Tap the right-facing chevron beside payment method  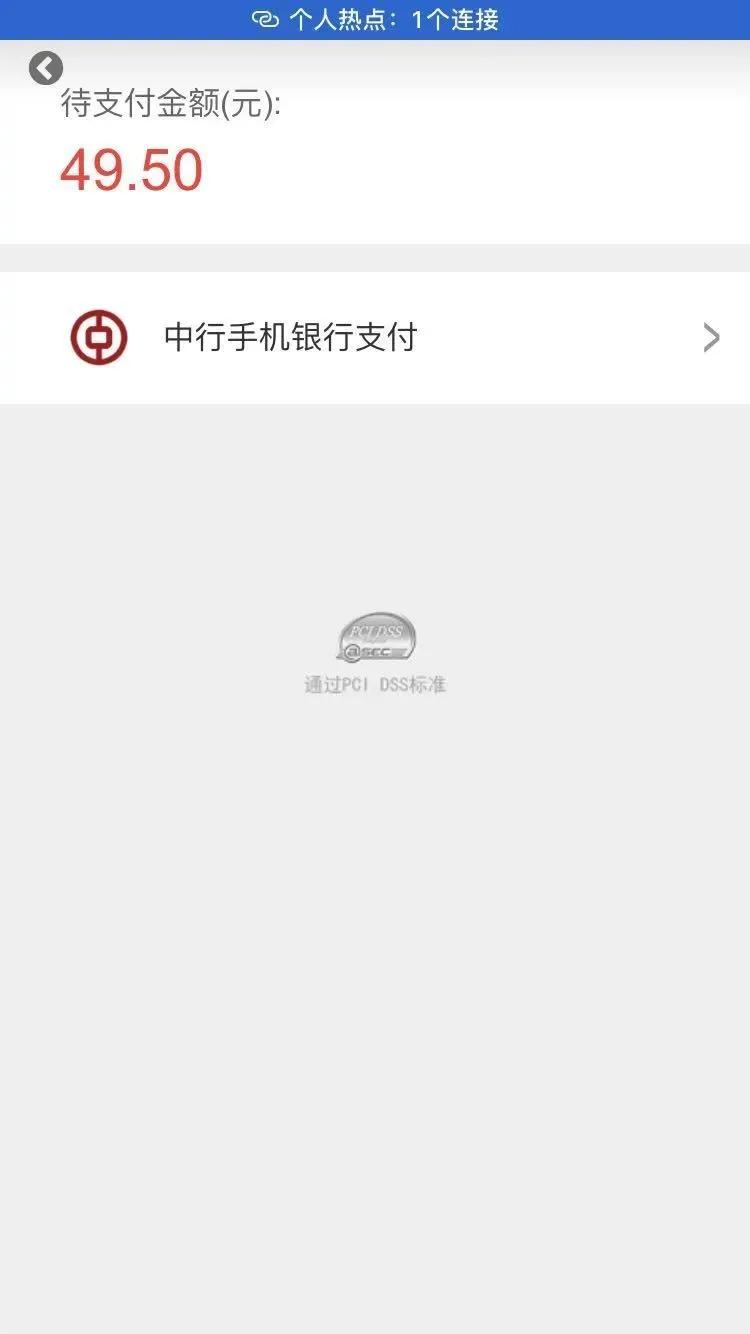[x=711, y=337]
